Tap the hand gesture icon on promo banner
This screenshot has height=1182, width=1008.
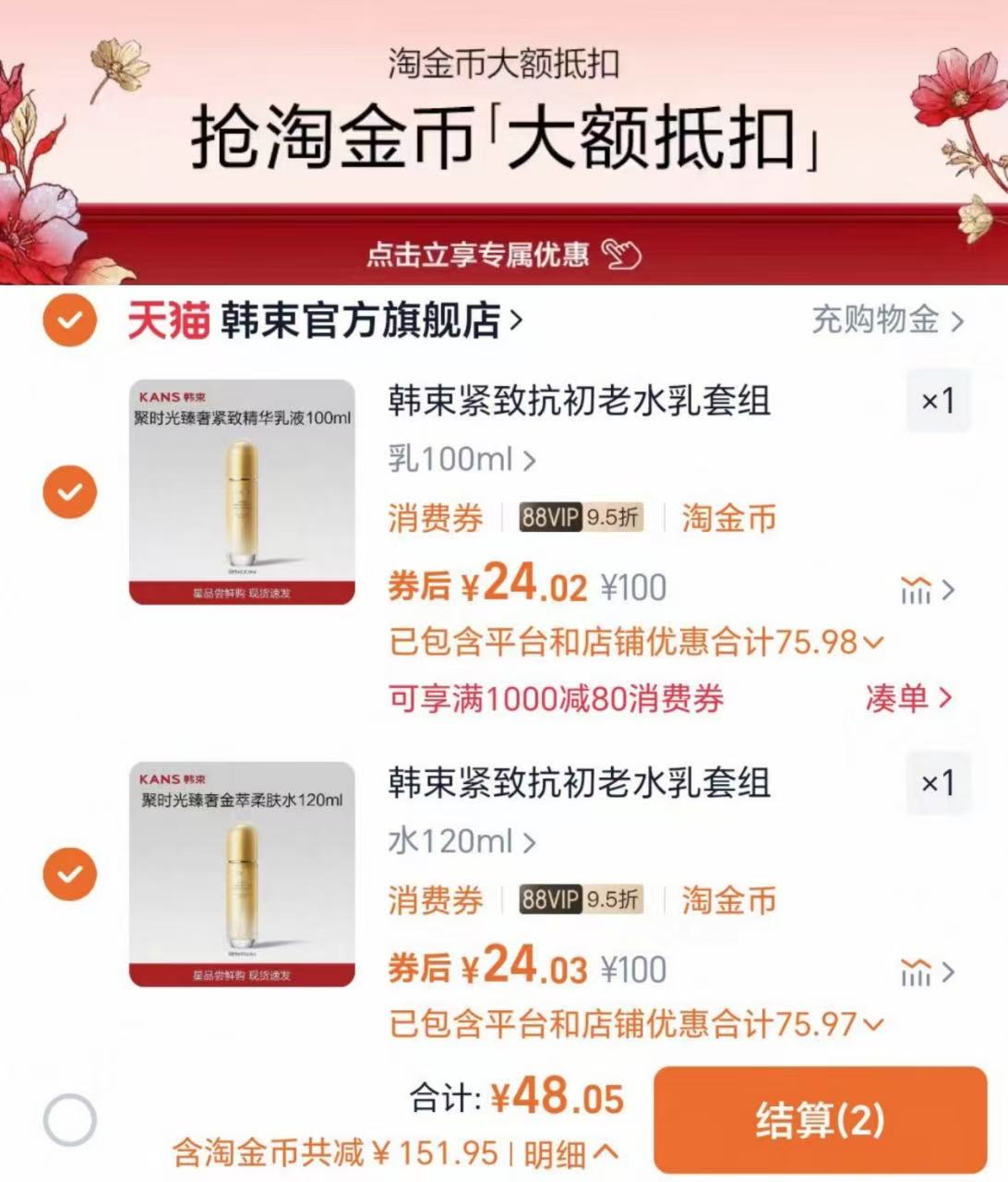pyautogui.click(x=624, y=256)
